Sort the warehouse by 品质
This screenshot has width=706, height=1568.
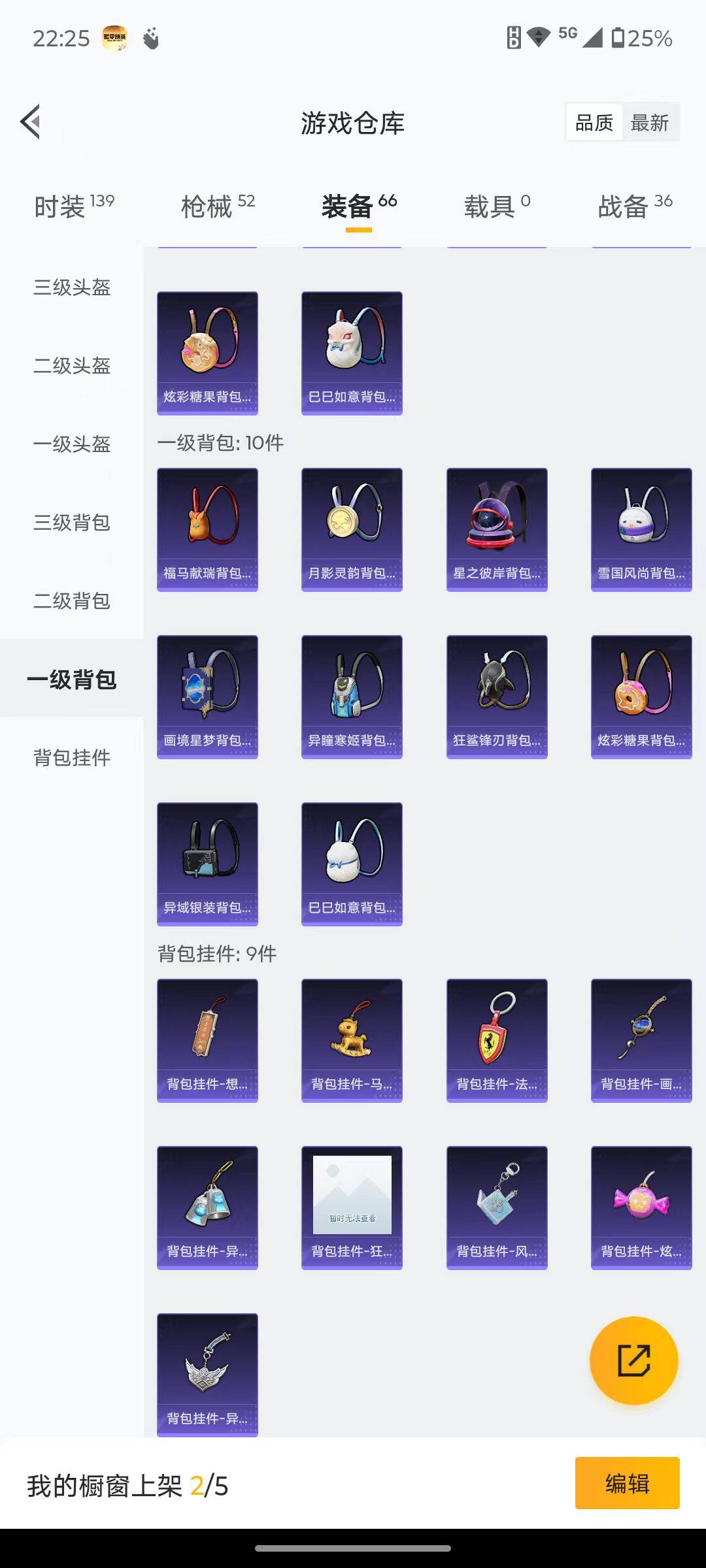pos(594,123)
